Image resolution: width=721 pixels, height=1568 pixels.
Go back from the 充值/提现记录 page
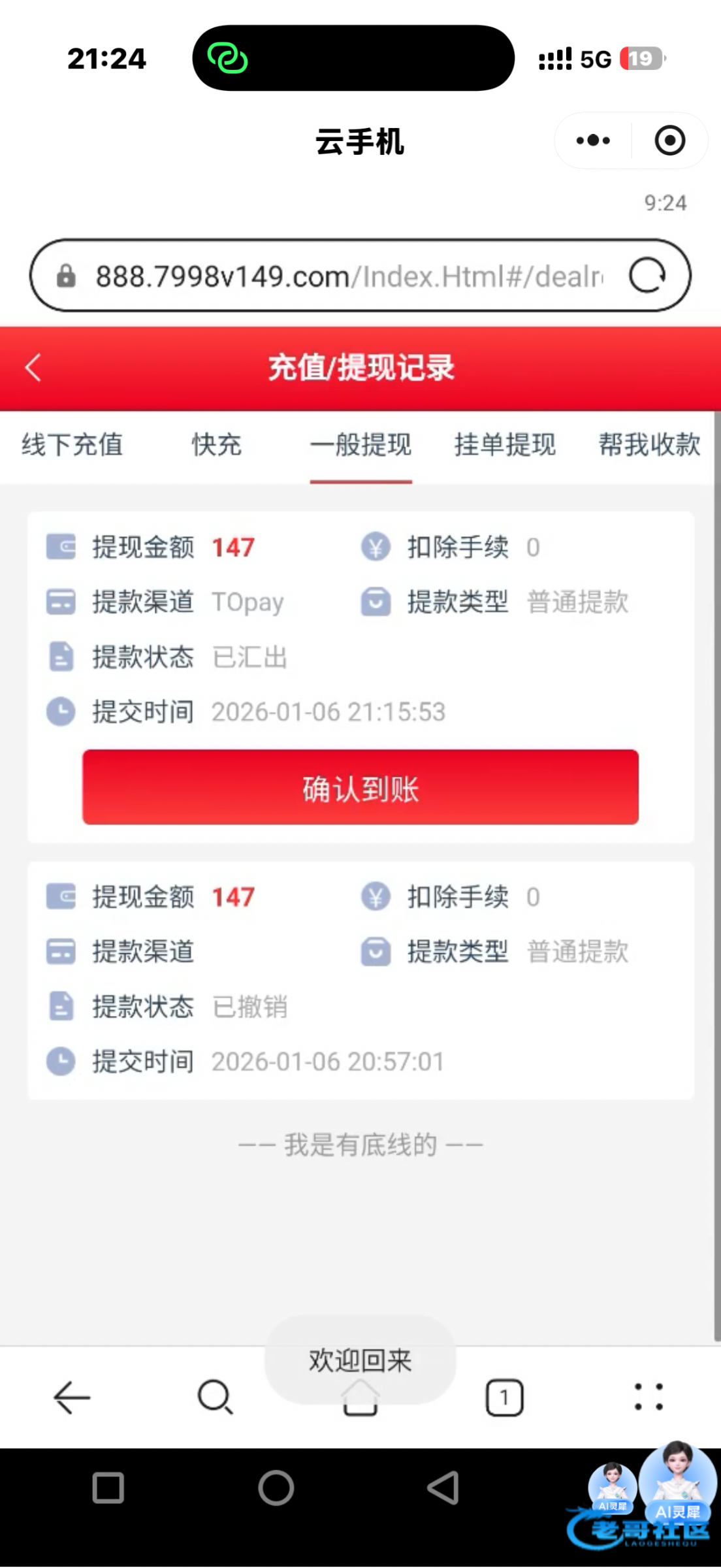(33, 367)
